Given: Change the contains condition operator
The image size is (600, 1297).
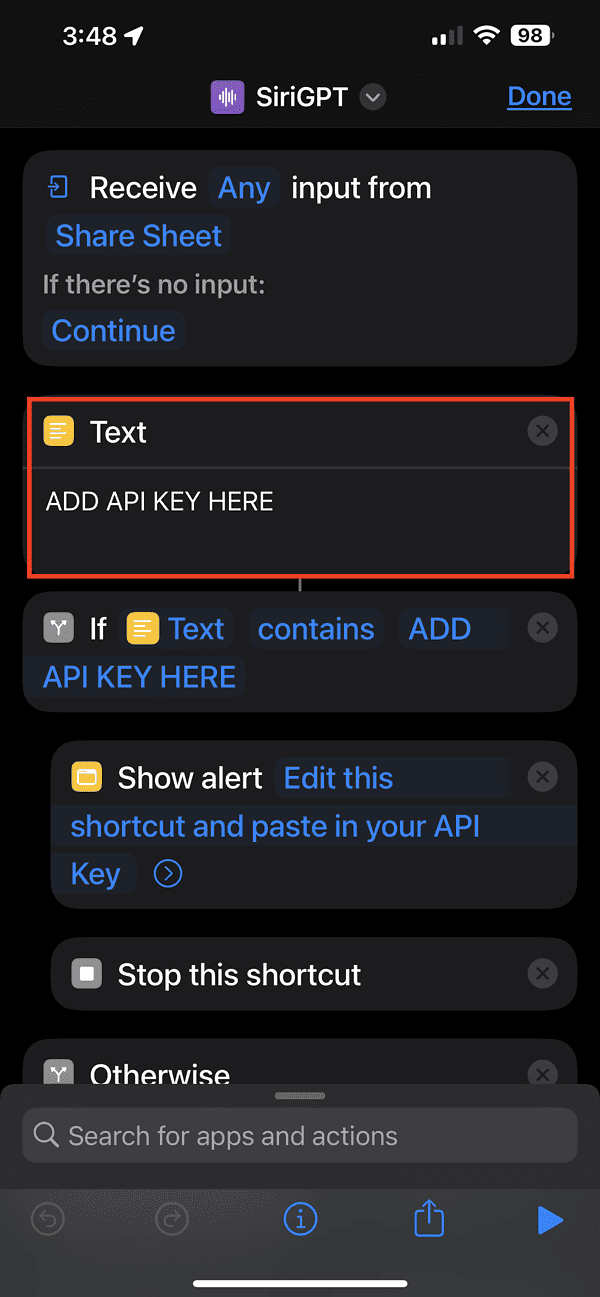Looking at the screenshot, I should point(316,629).
